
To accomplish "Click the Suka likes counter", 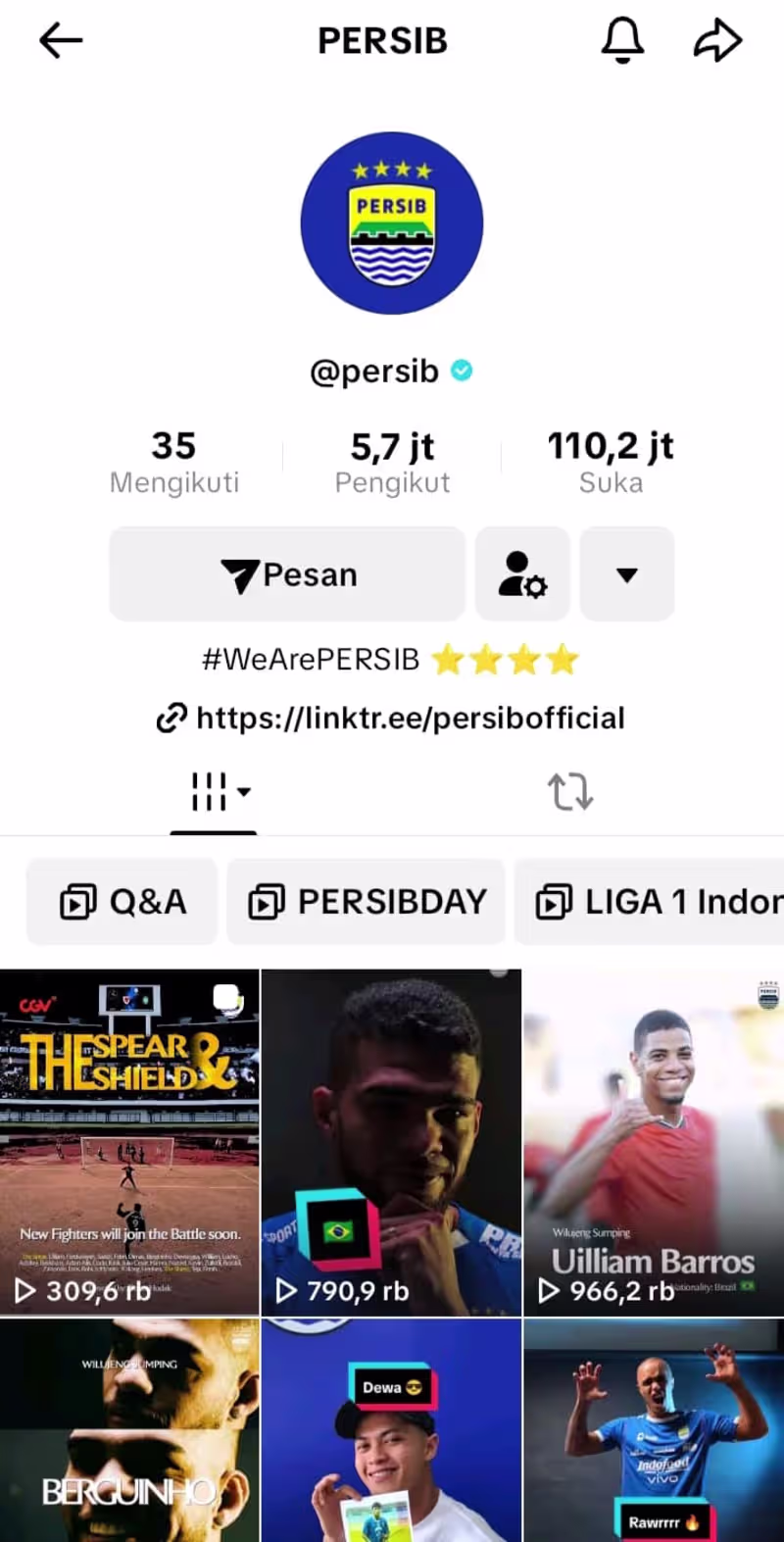I will [610, 461].
